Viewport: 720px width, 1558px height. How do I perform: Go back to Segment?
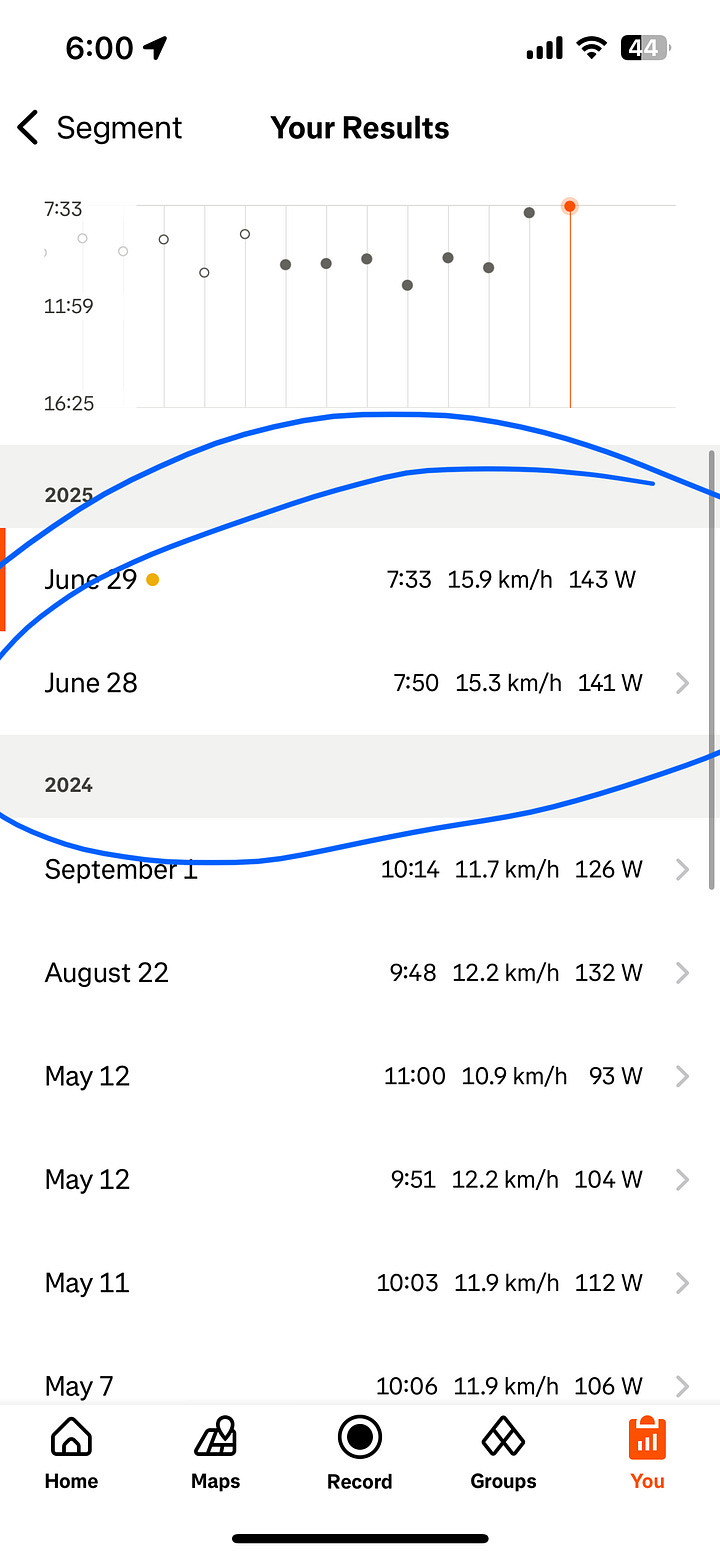pos(100,128)
